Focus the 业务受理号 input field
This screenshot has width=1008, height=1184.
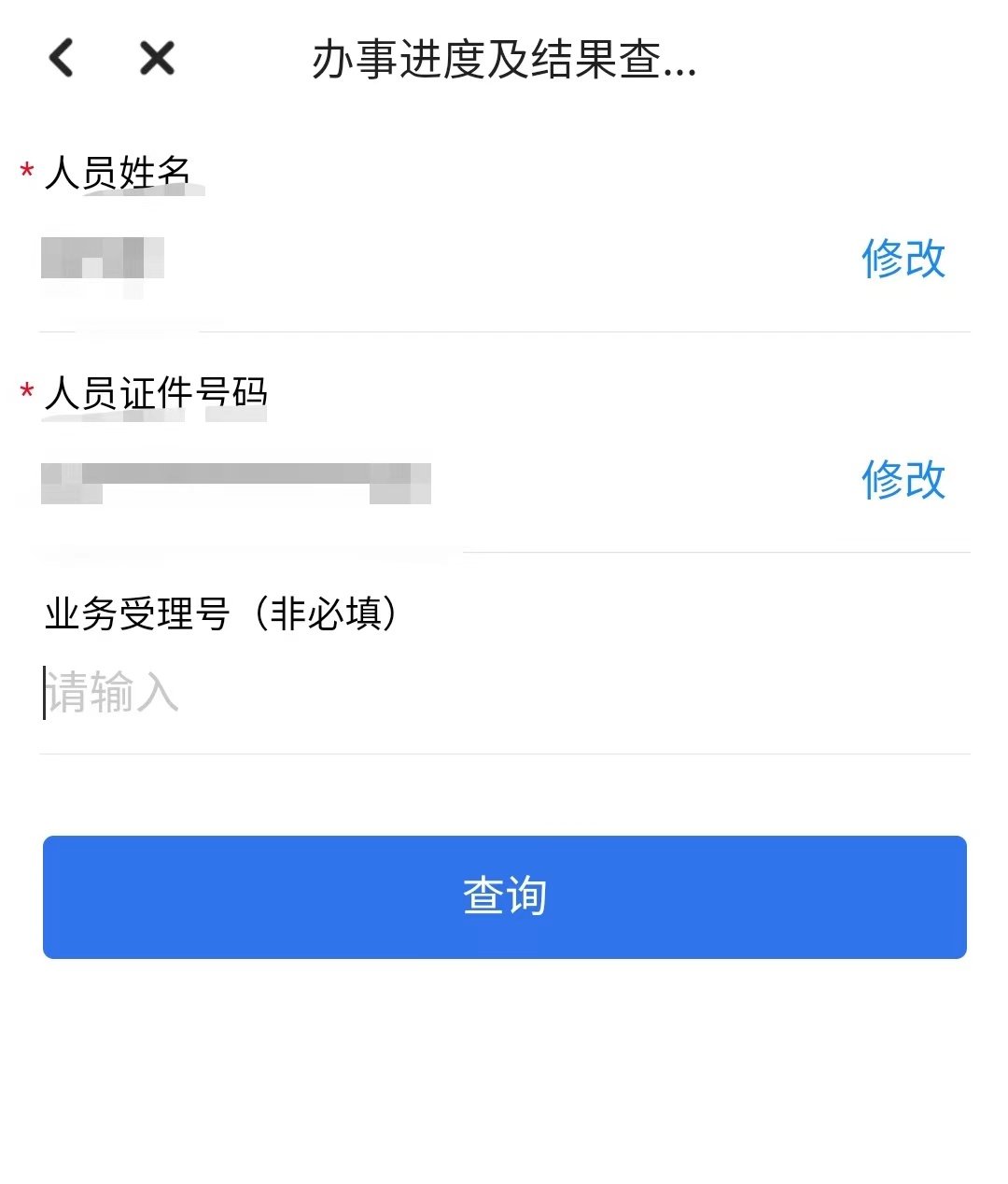pyautogui.click(x=504, y=694)
